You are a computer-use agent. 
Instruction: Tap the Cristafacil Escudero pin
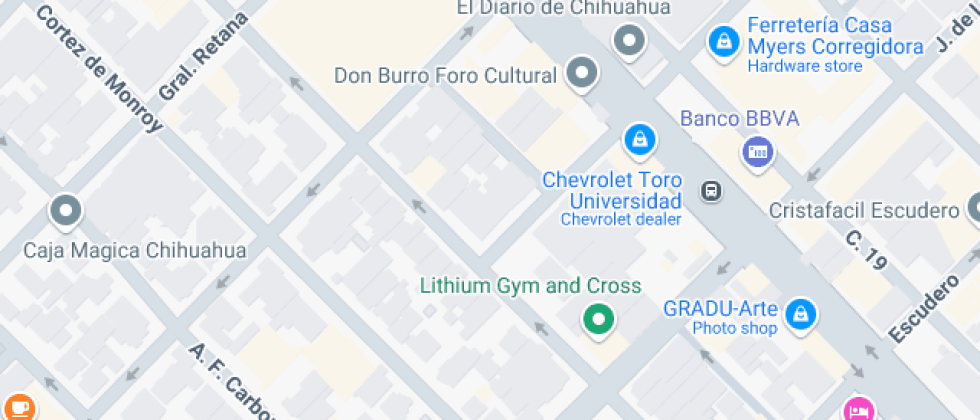pyautogui.click(x=973, y=209)
